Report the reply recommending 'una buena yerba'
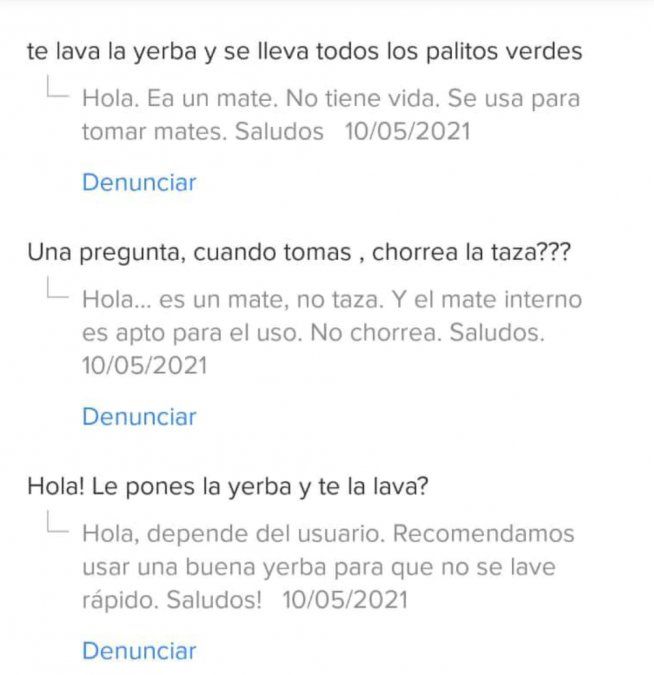This screenshot has height=675, width=654. click(x=139, y=651)
